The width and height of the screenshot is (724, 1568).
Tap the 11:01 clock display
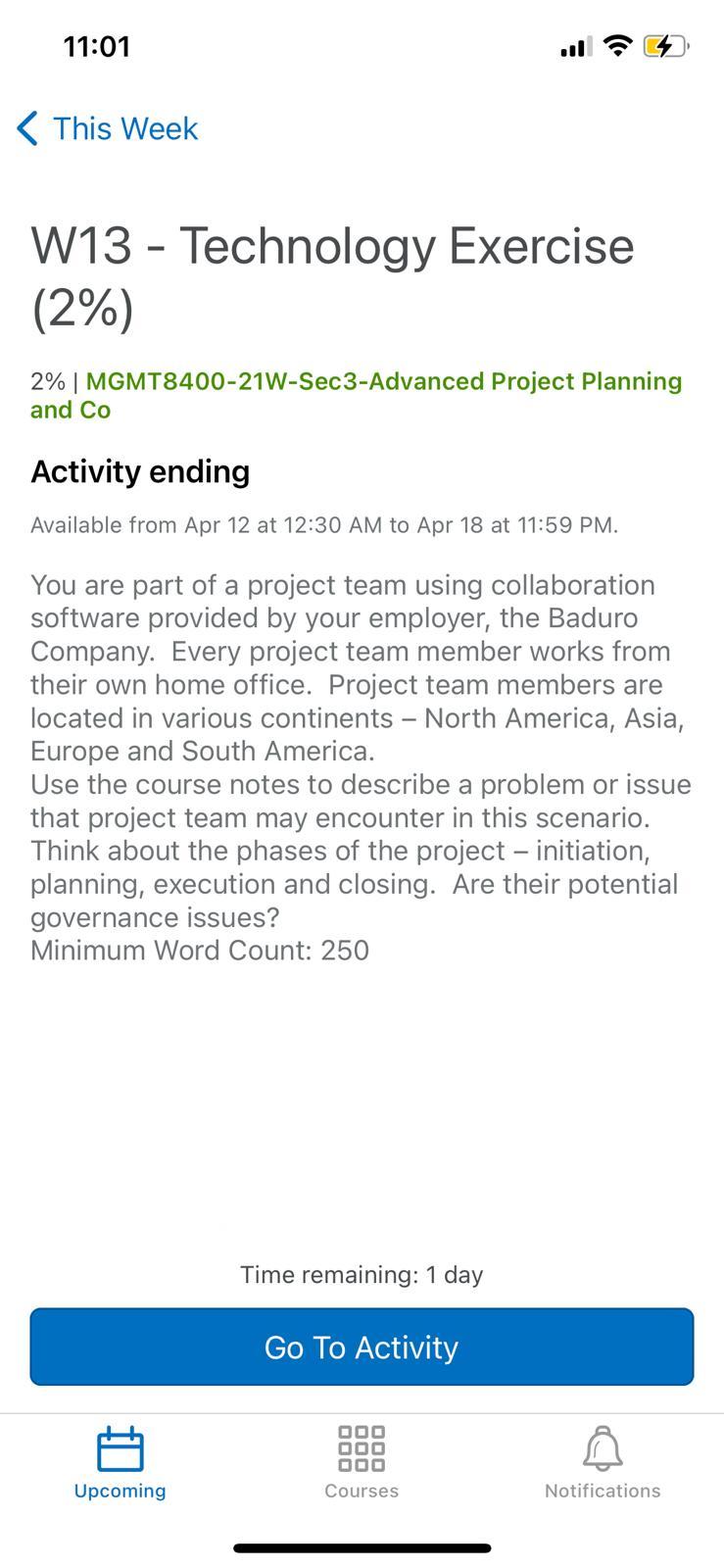[x=98, y=46]
